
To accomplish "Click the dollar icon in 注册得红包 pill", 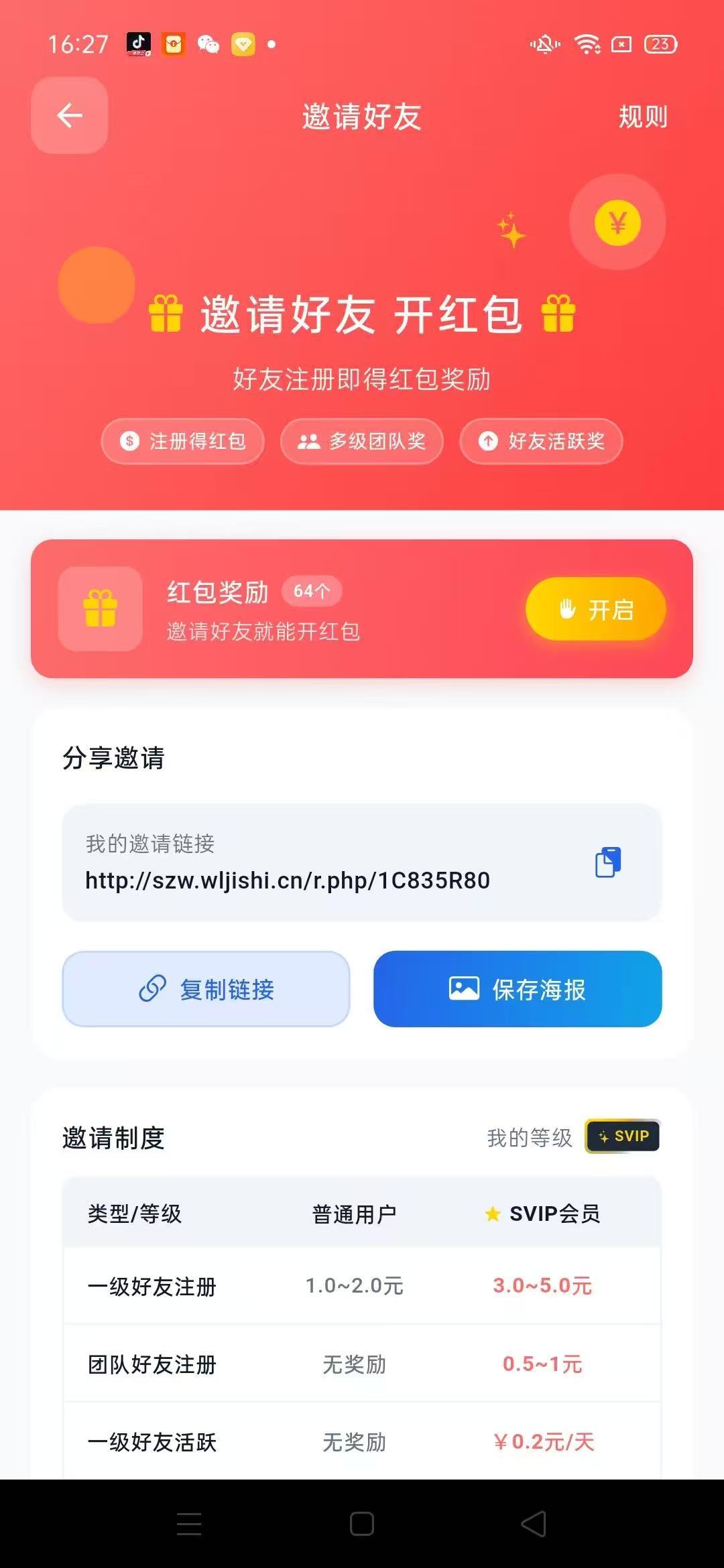I will pos(129,441).
